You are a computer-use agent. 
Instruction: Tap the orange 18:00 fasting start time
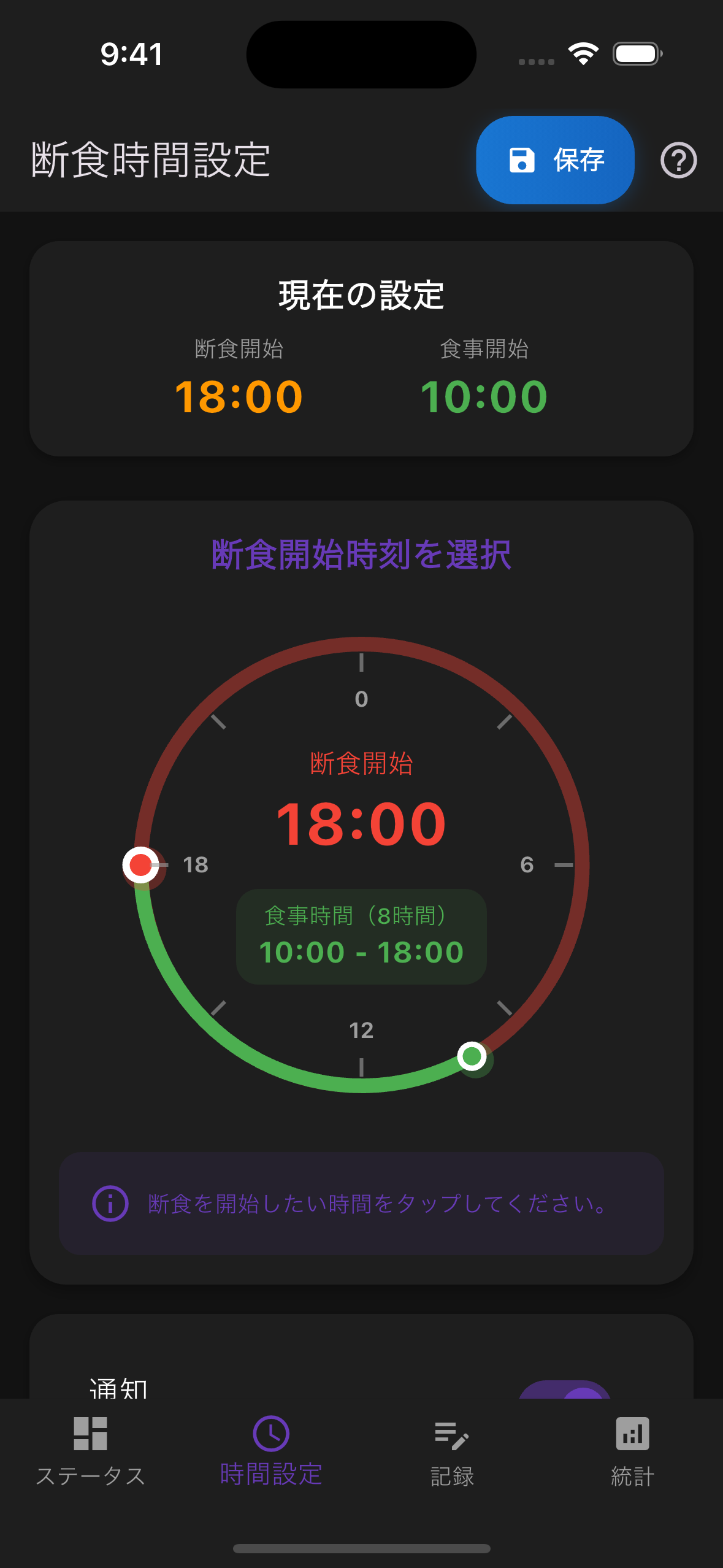pyautogui.click(x=239, y=395)
